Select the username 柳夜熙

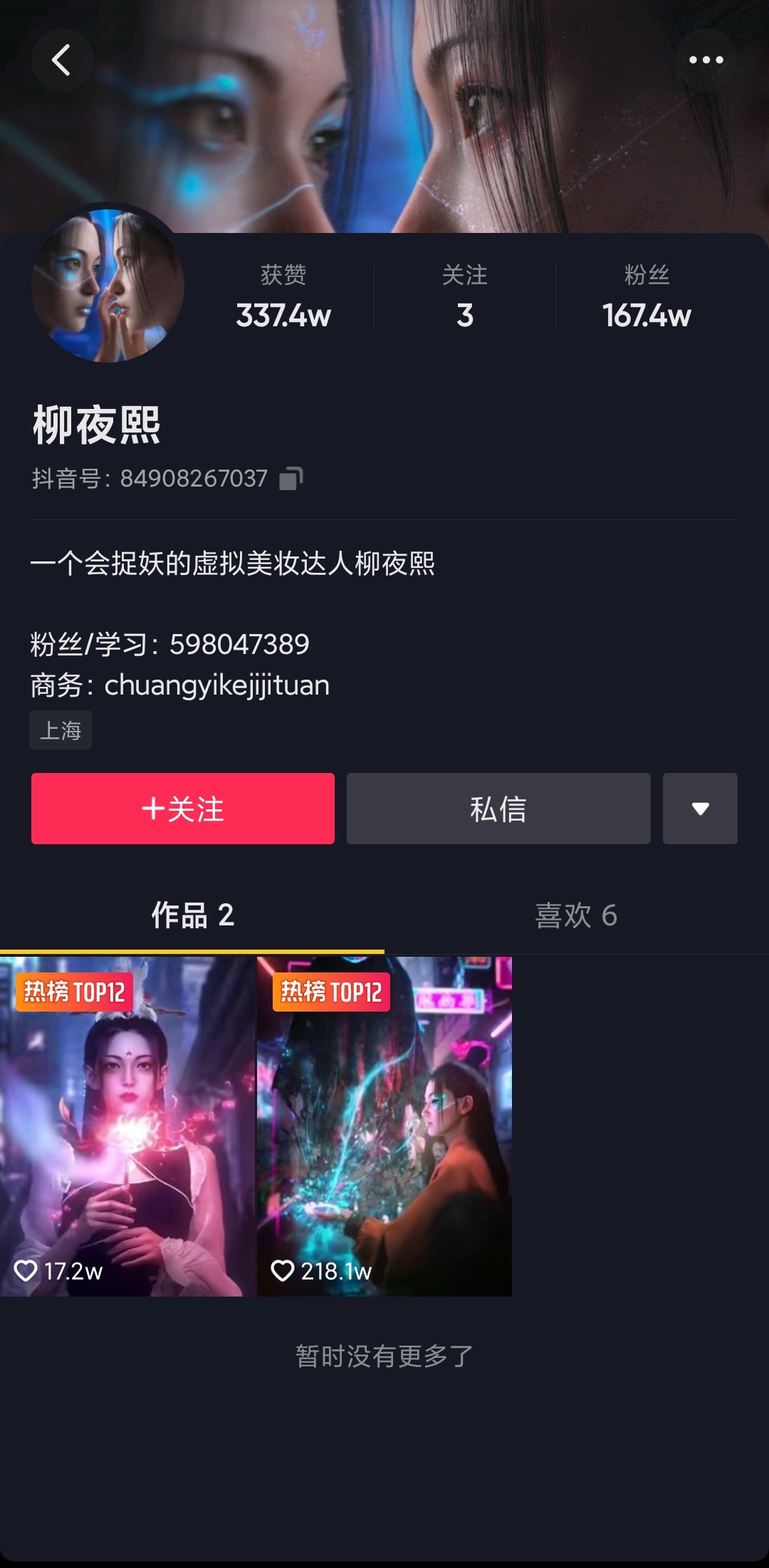pyautogui.click(x=96, y=423)
